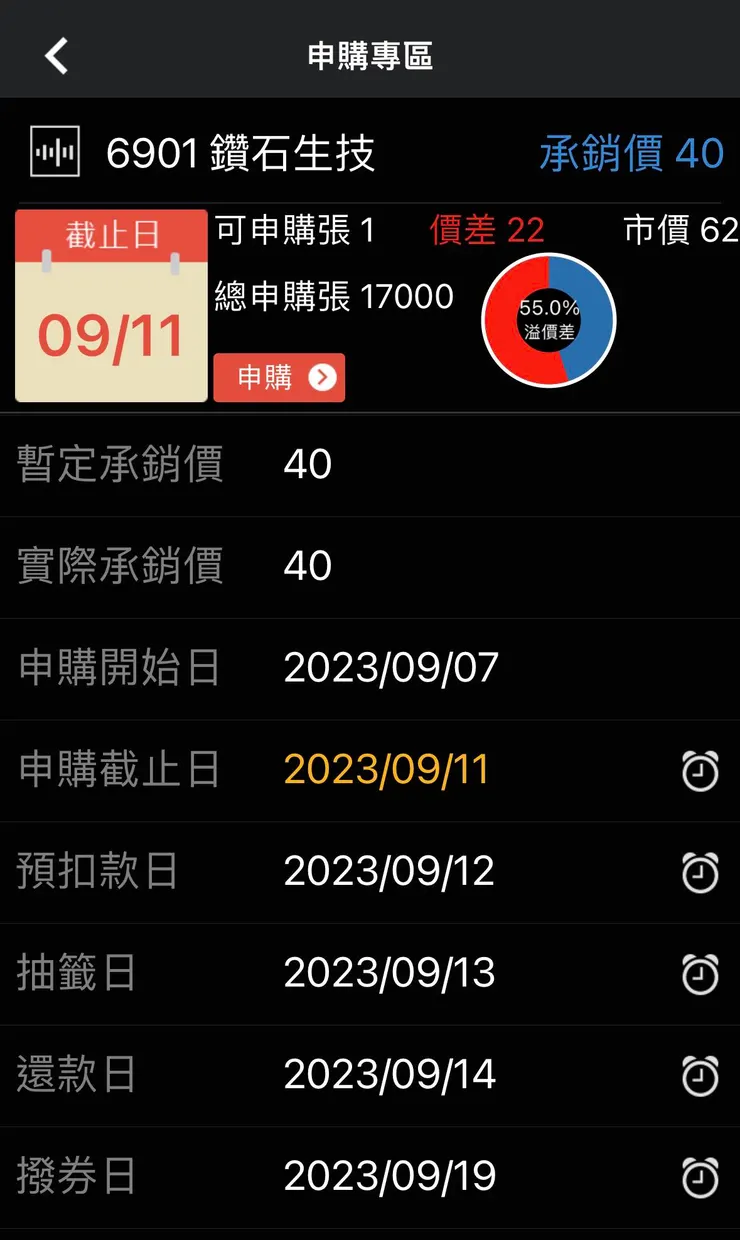
Task: Select the 總申購張 17000 field
Action: [333, 296]
